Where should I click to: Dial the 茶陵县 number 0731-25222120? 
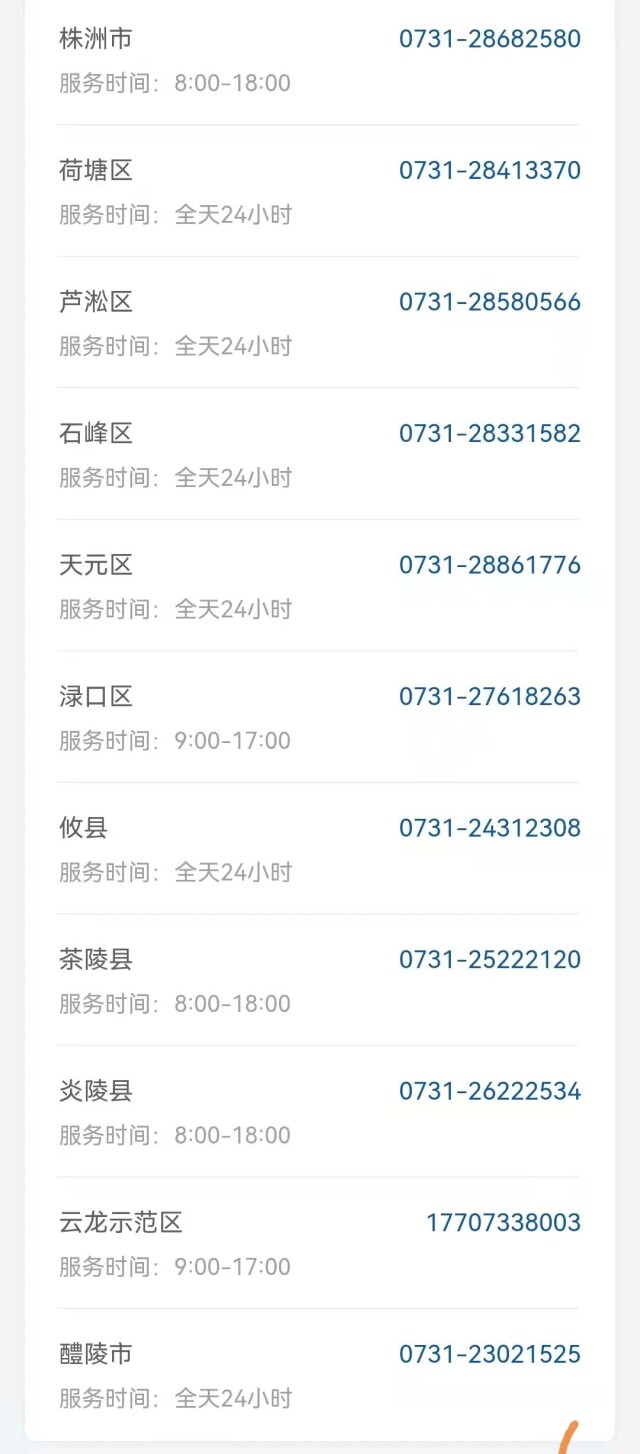[489, 960]
